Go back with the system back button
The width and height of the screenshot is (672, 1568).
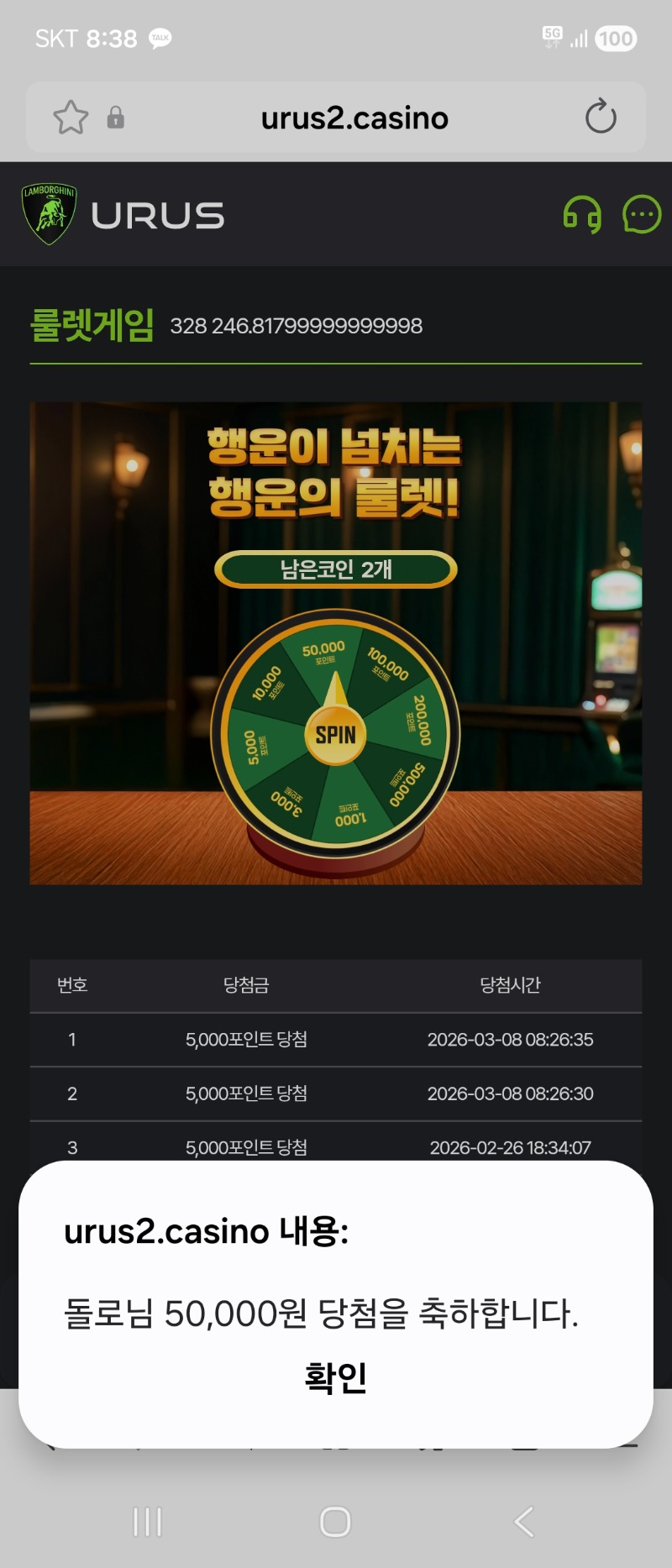click(x=524, y=1521)
